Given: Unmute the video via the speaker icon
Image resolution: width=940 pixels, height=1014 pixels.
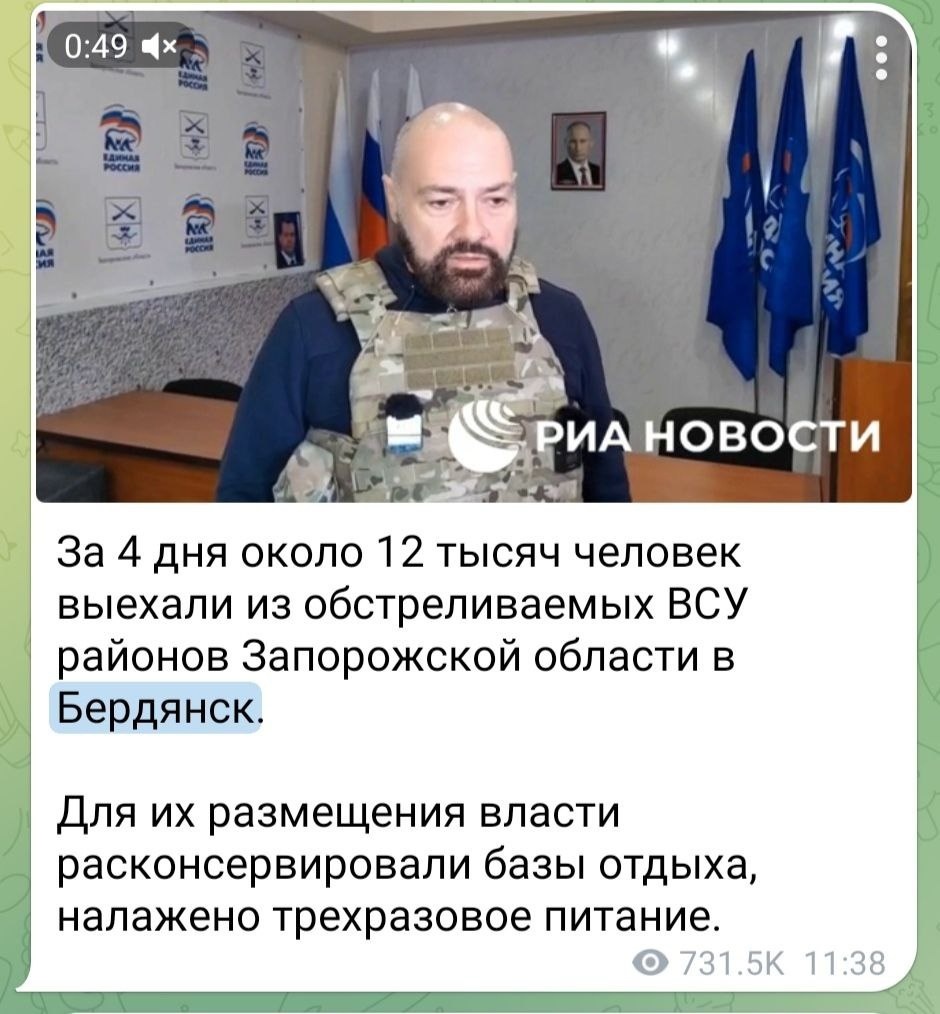Looking at the screenshot, I should click(x=159, y=45).
